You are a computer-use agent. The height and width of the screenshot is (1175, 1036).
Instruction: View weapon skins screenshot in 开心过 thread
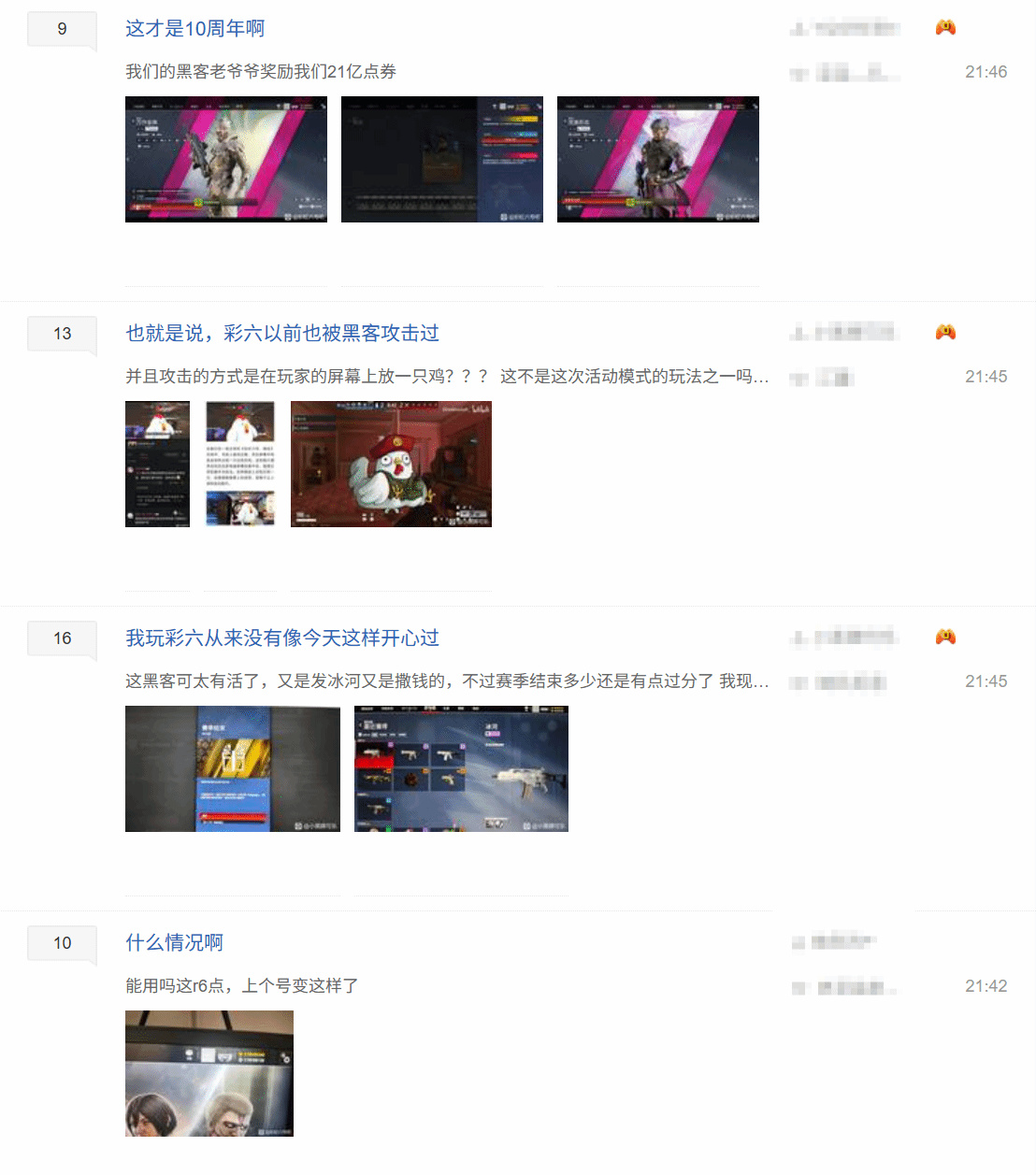point(461,768)
